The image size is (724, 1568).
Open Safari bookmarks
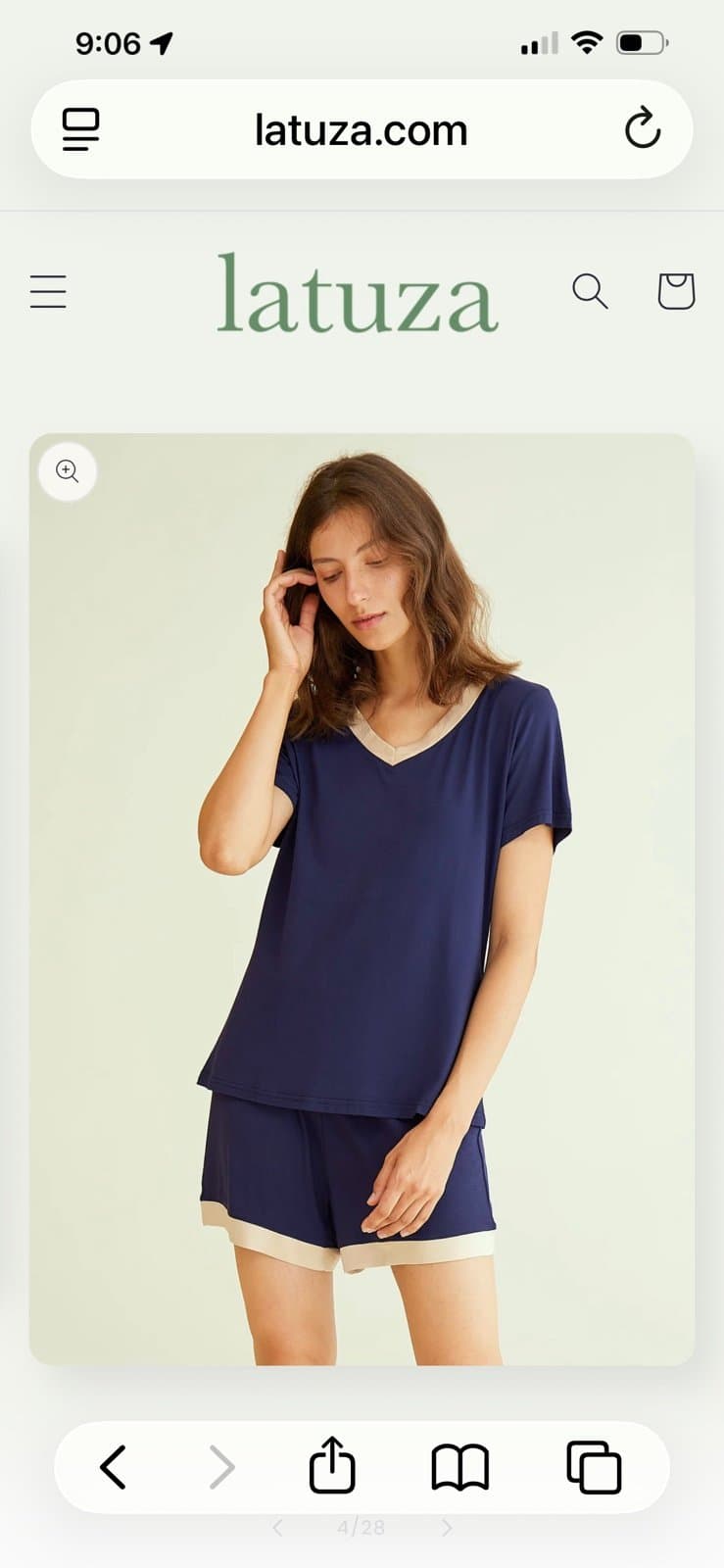[x=459, y=1467]
